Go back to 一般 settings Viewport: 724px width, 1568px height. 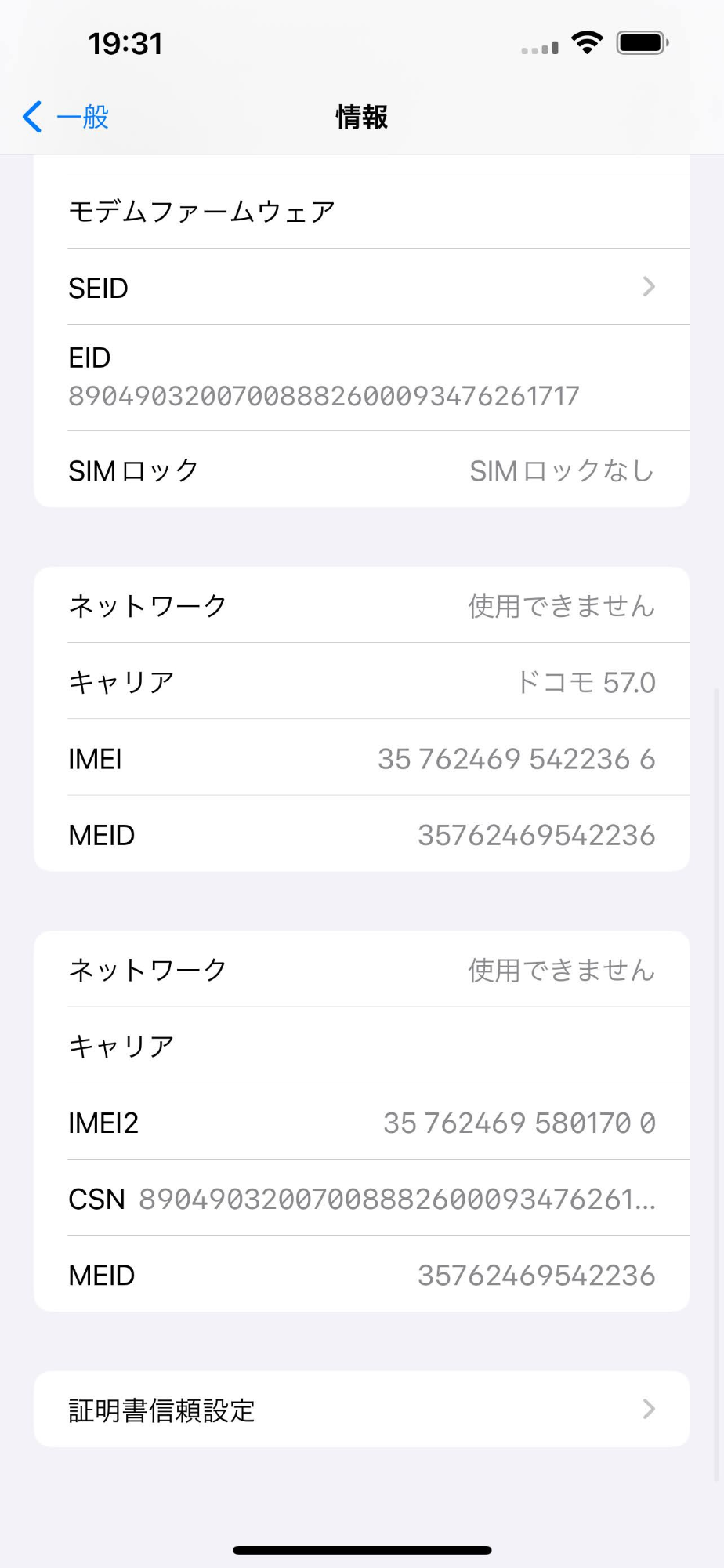(x=67, y=117)
